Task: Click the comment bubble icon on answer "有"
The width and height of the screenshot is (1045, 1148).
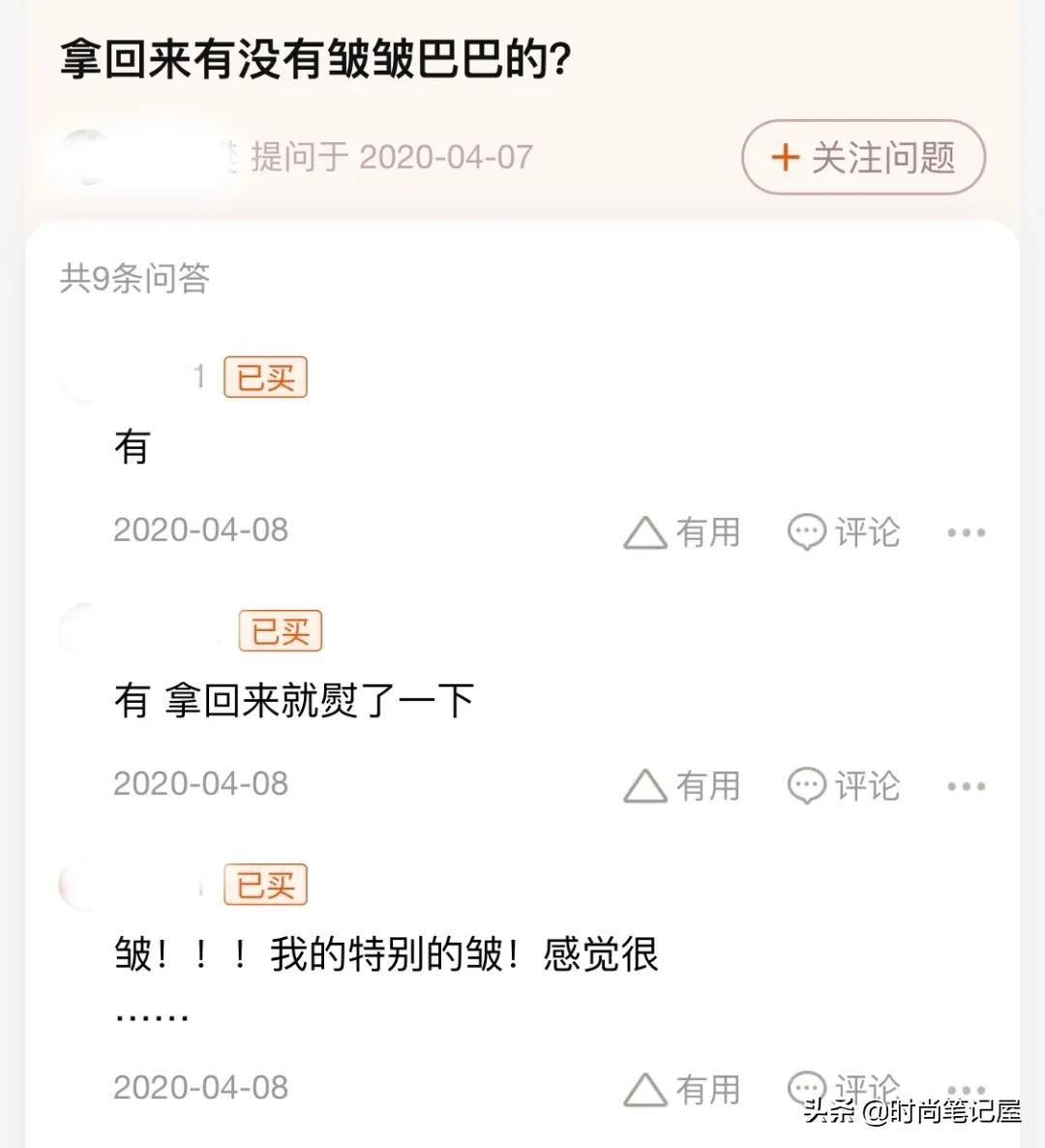Action: click(x=806, y=531)
